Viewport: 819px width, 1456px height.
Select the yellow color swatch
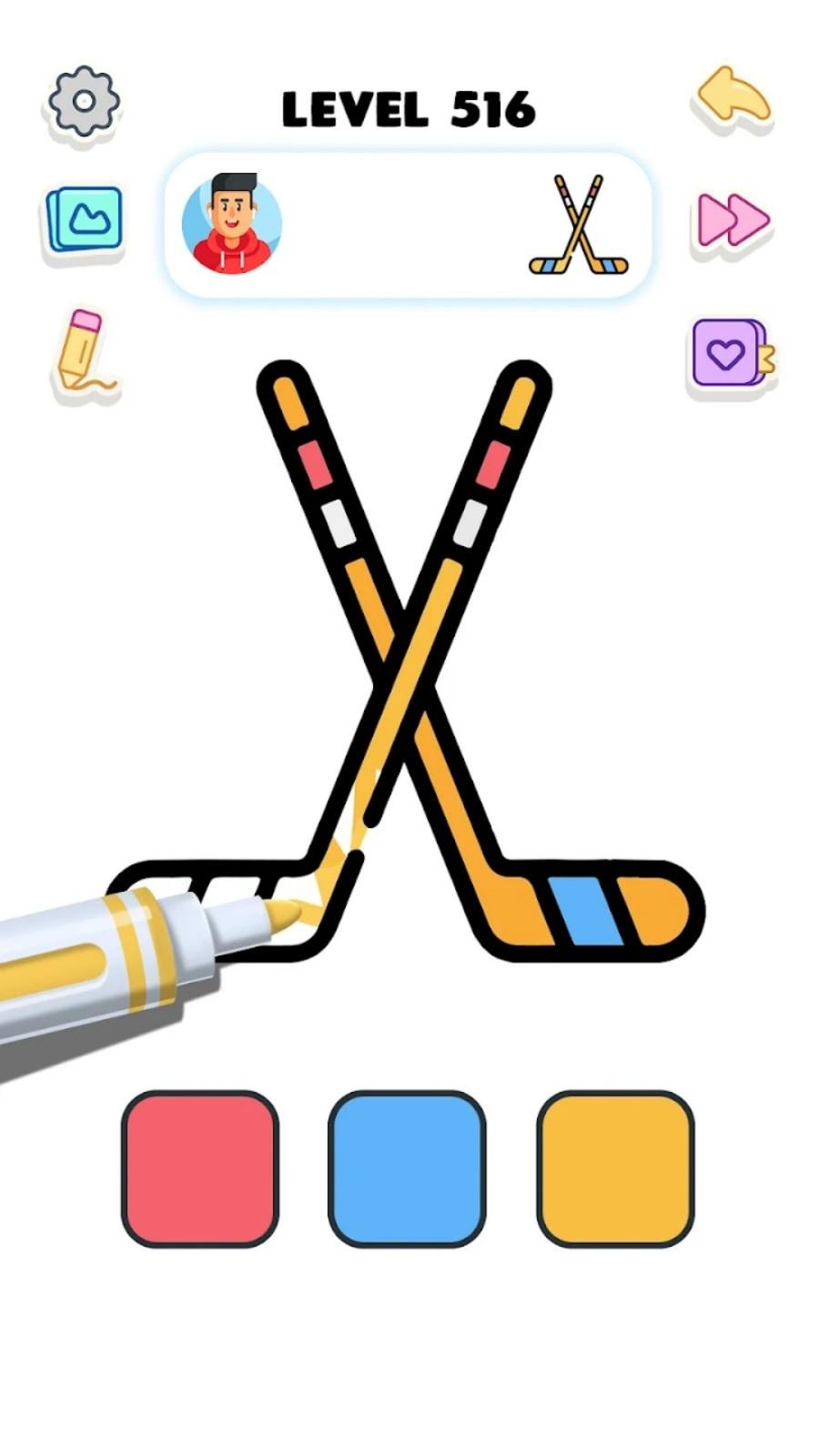coord(615,1168)
